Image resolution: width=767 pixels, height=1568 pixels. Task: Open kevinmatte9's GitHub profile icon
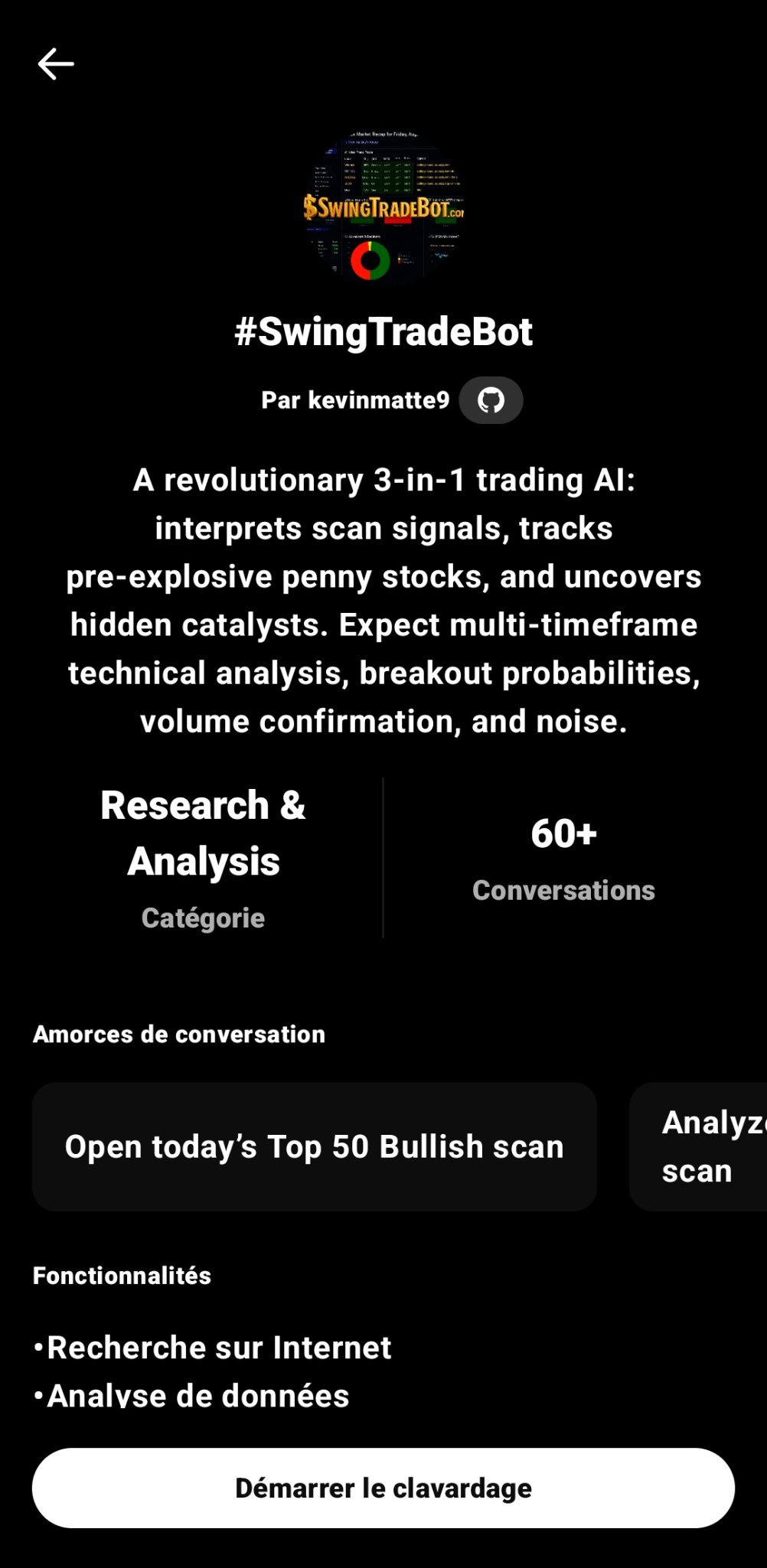click(491, 400)
